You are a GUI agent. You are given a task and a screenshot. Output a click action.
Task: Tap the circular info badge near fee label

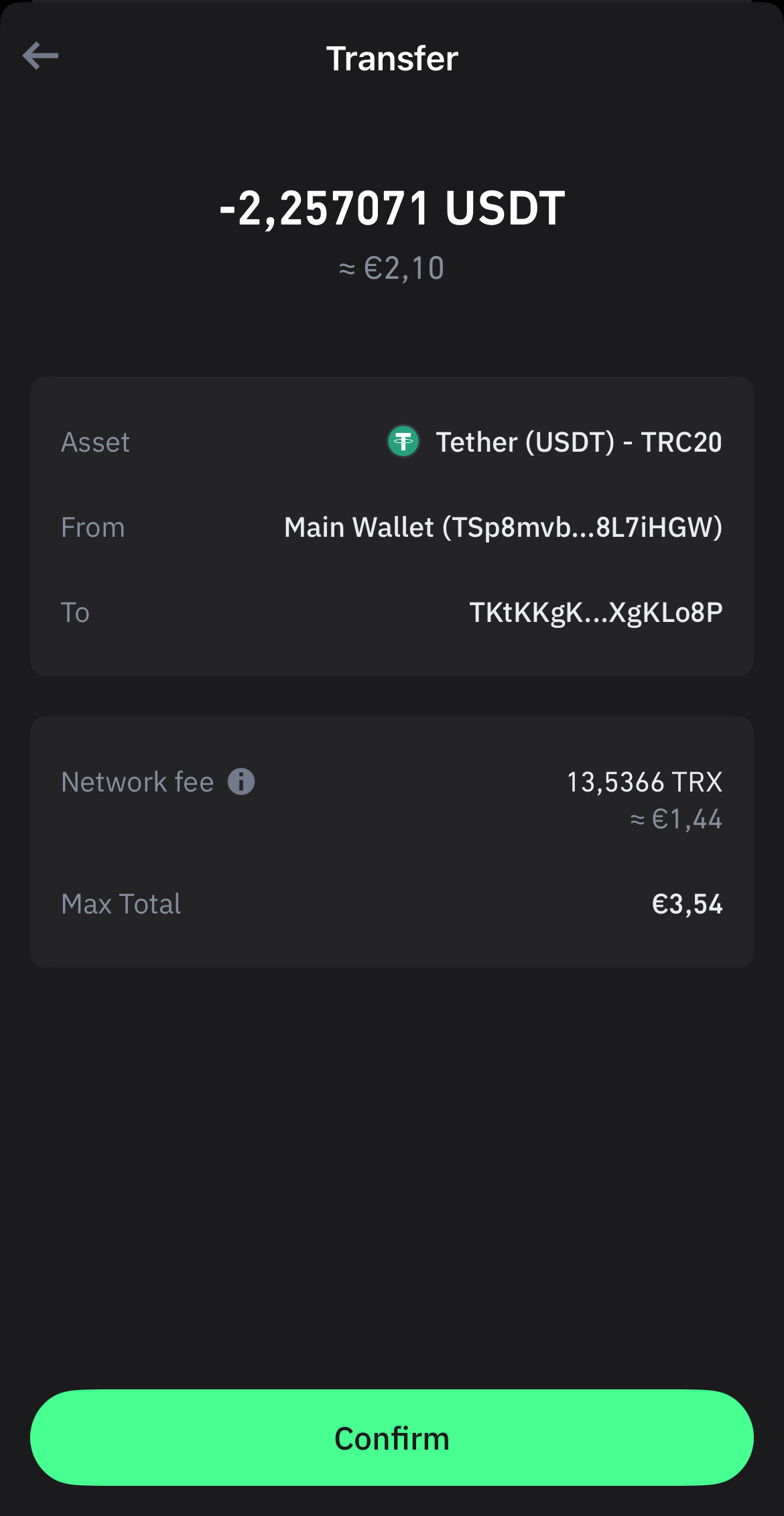(241, 781)
